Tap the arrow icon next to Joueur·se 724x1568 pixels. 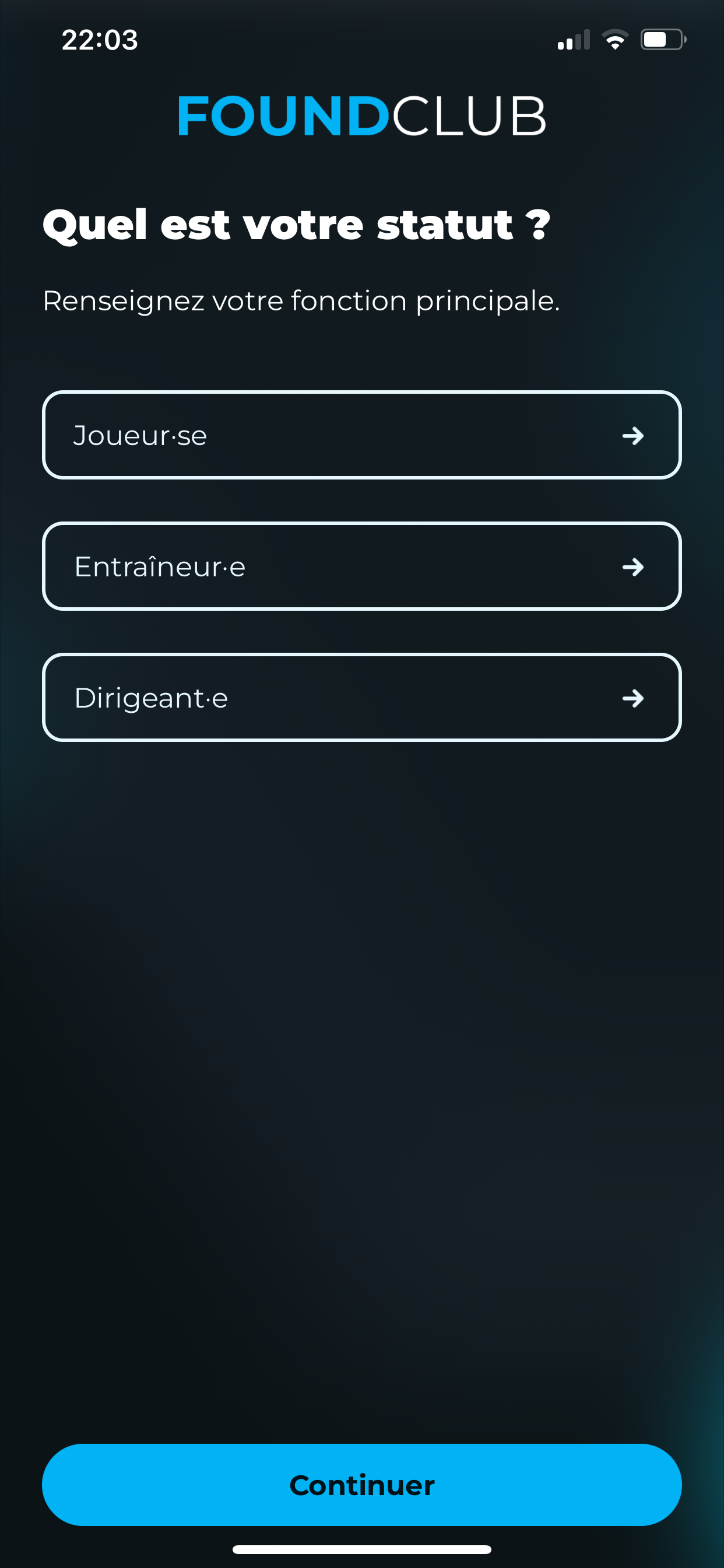[634, 435]
